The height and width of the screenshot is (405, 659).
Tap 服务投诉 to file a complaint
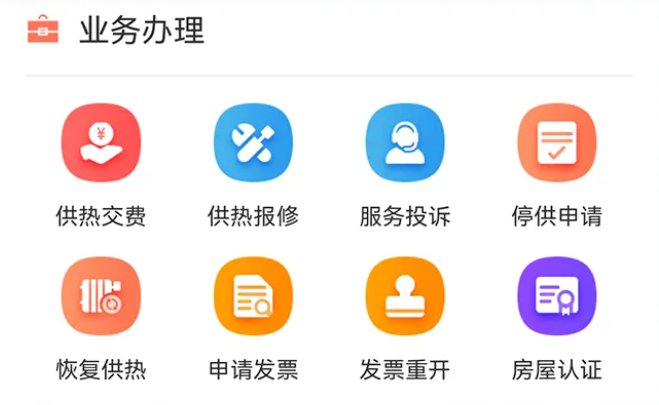tap(405, 143)
